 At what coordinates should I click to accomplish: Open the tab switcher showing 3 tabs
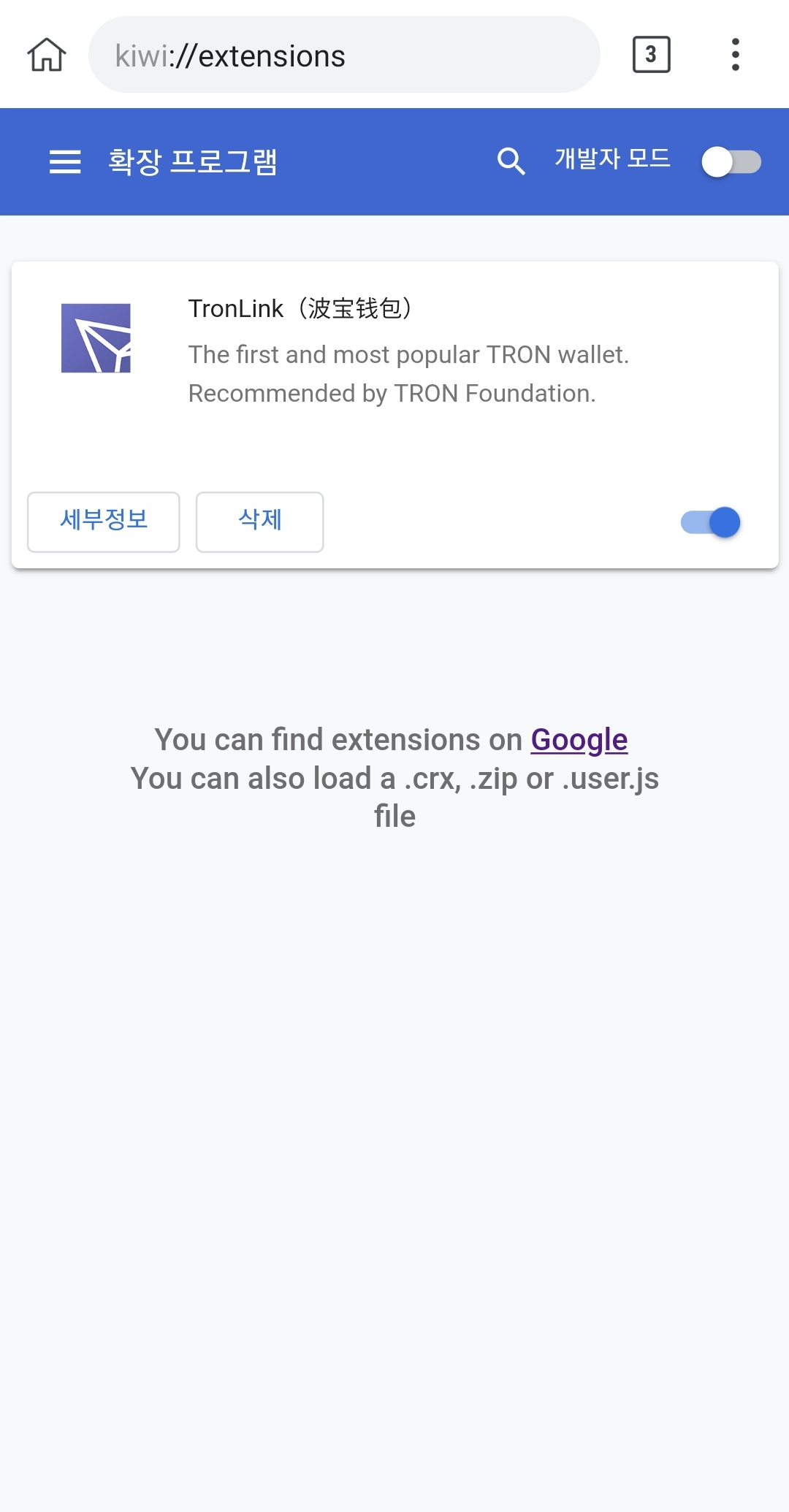[651, 55]
